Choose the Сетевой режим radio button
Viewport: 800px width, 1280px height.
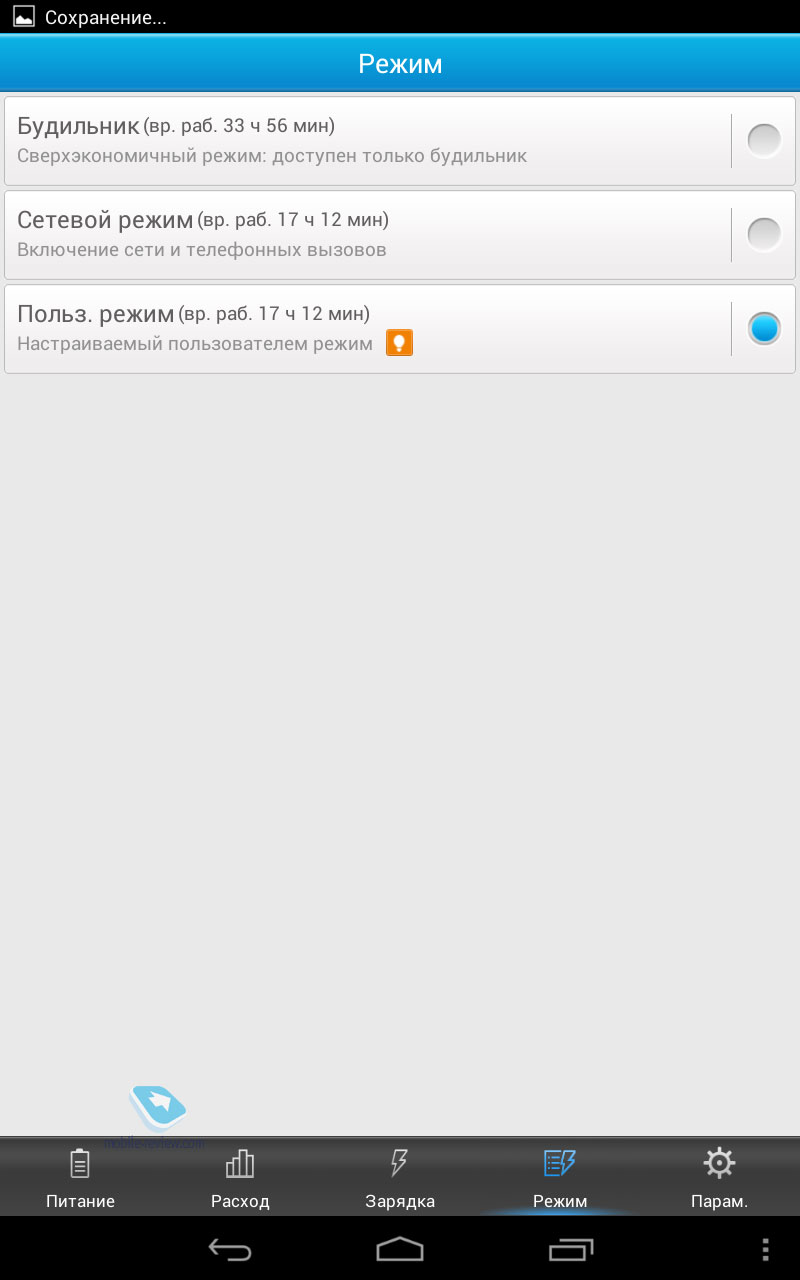(764, 235)
